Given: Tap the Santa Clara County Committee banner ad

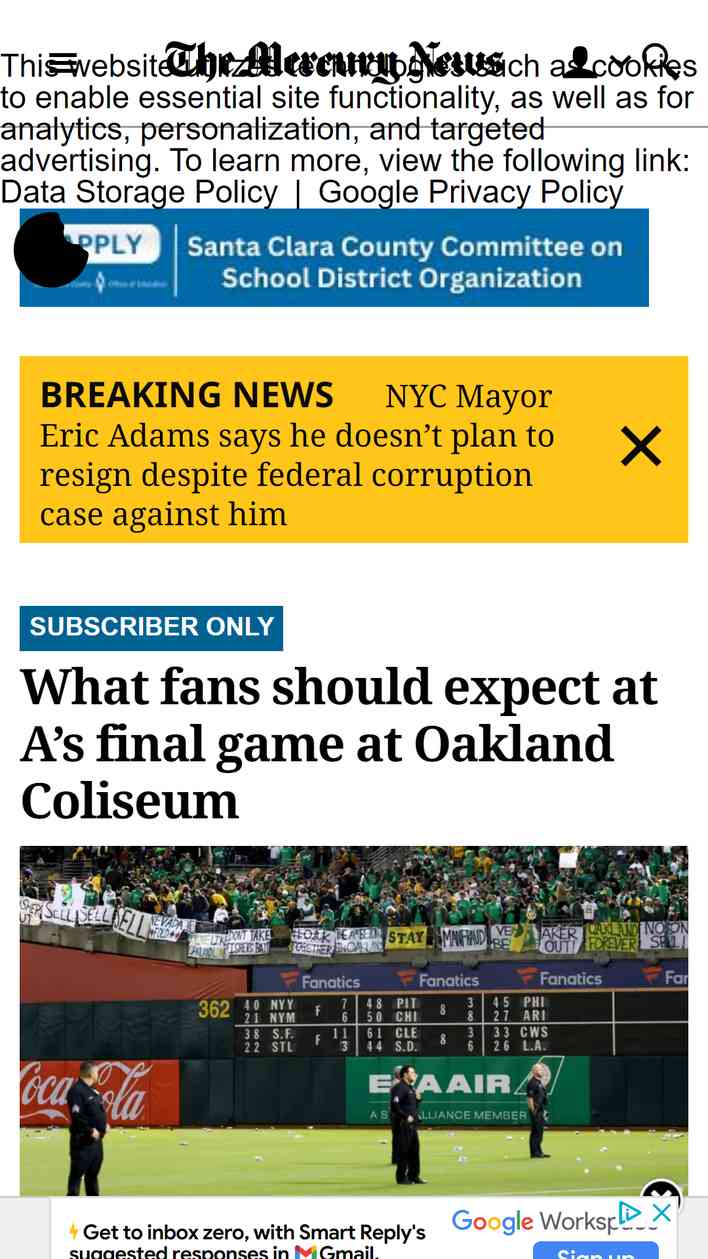Looking at the screenshot, I should click(334, 258).
